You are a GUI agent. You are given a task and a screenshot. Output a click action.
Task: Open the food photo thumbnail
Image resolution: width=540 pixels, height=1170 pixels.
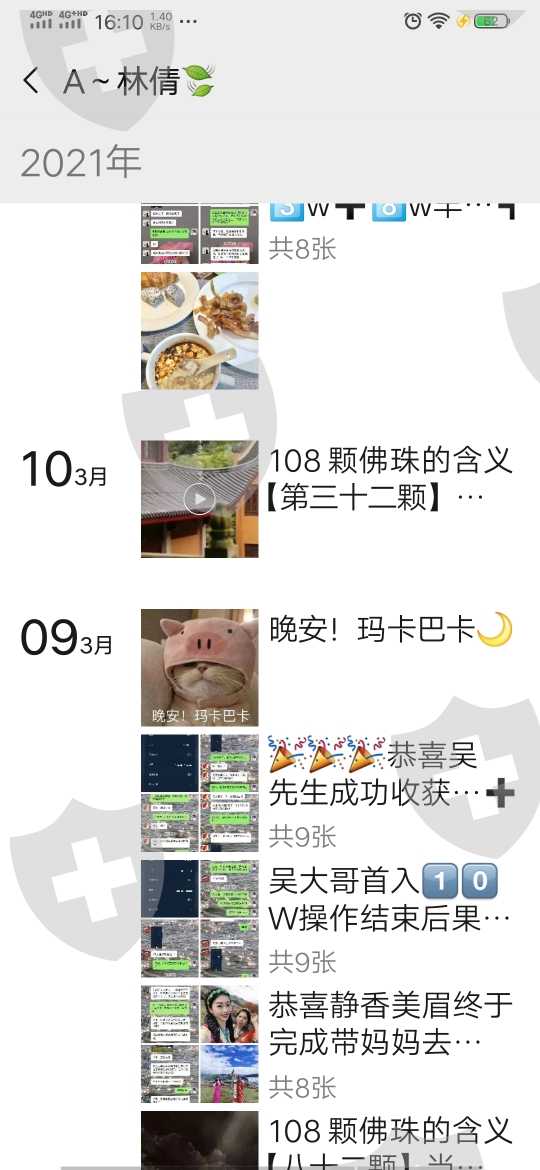(200, 331)
